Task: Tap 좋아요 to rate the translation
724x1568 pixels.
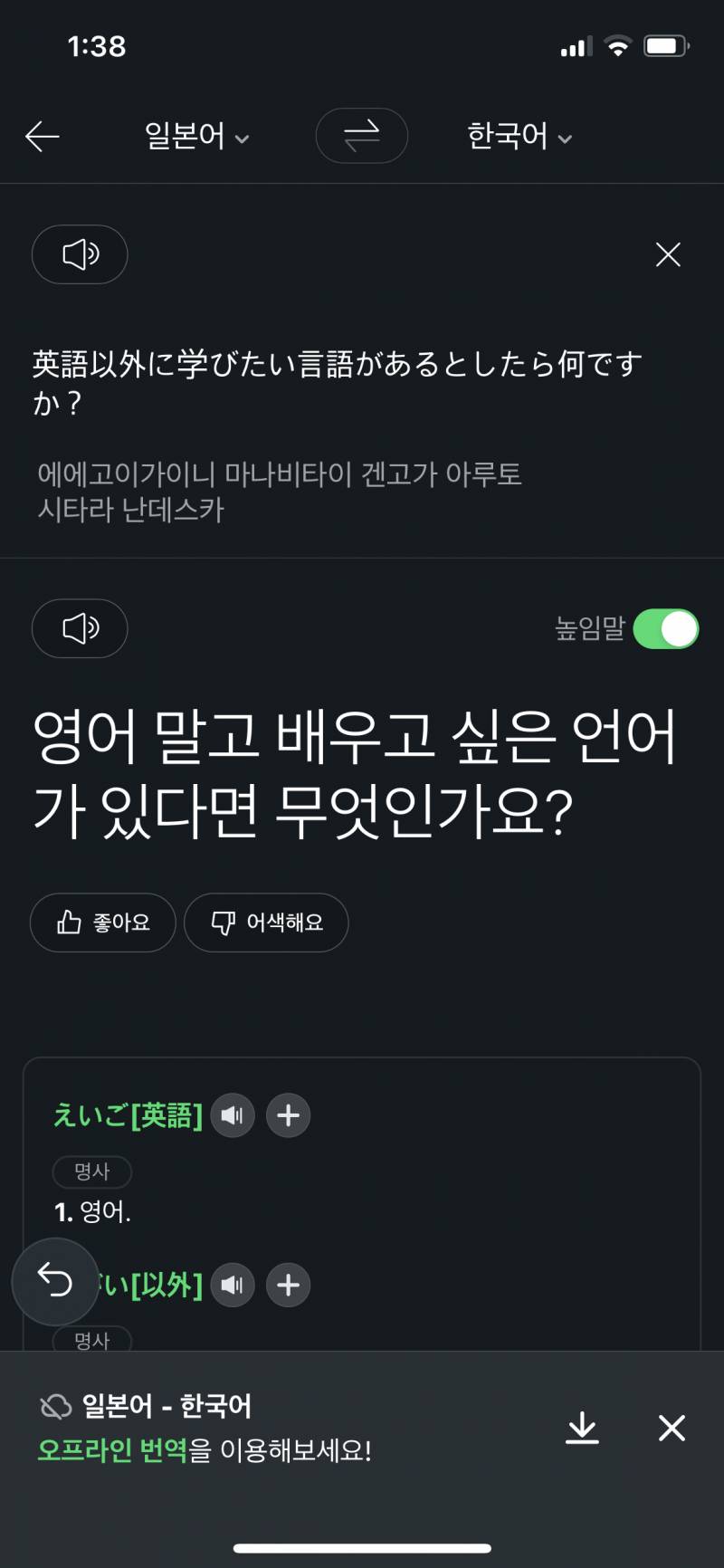Action: tap(102, 923)
